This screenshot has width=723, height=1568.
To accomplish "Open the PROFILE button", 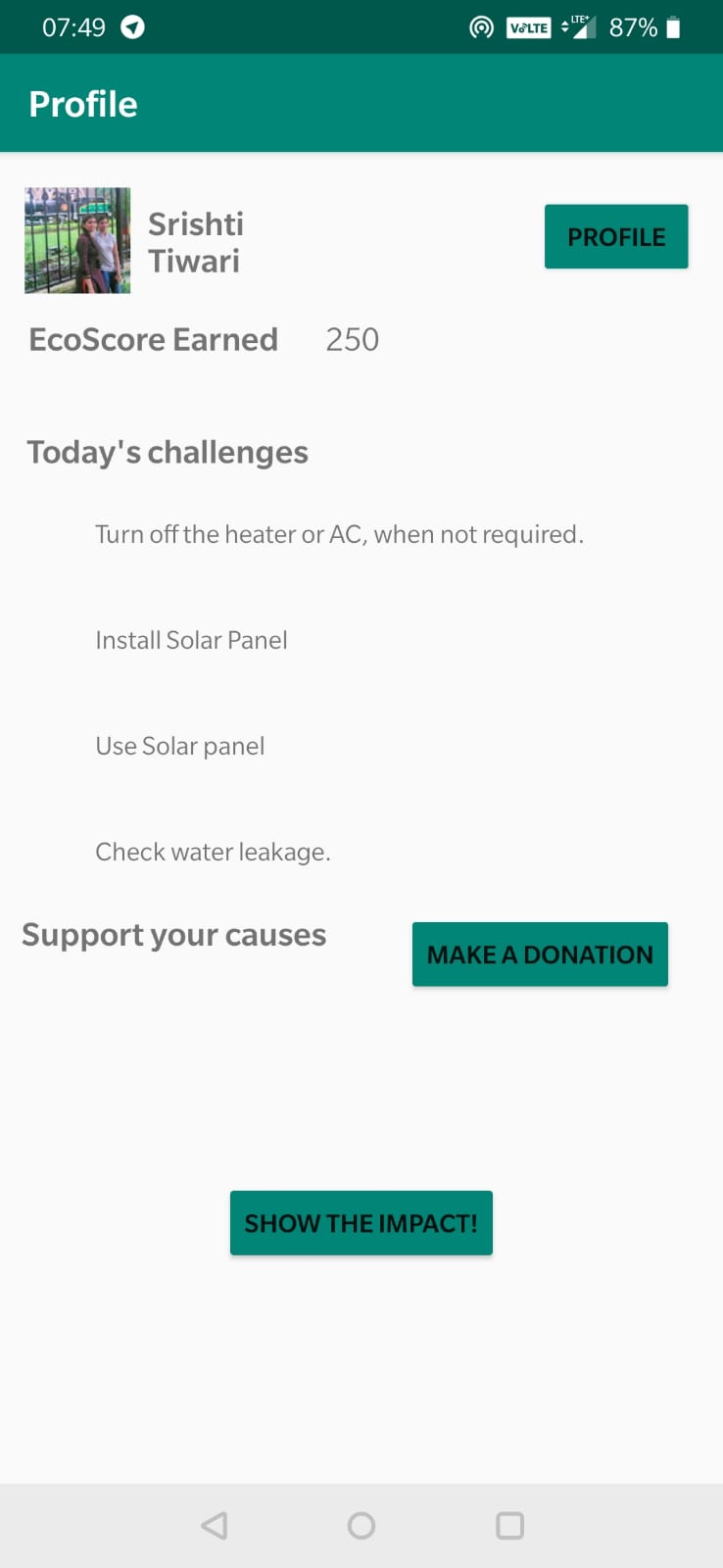I will [616, 236].
